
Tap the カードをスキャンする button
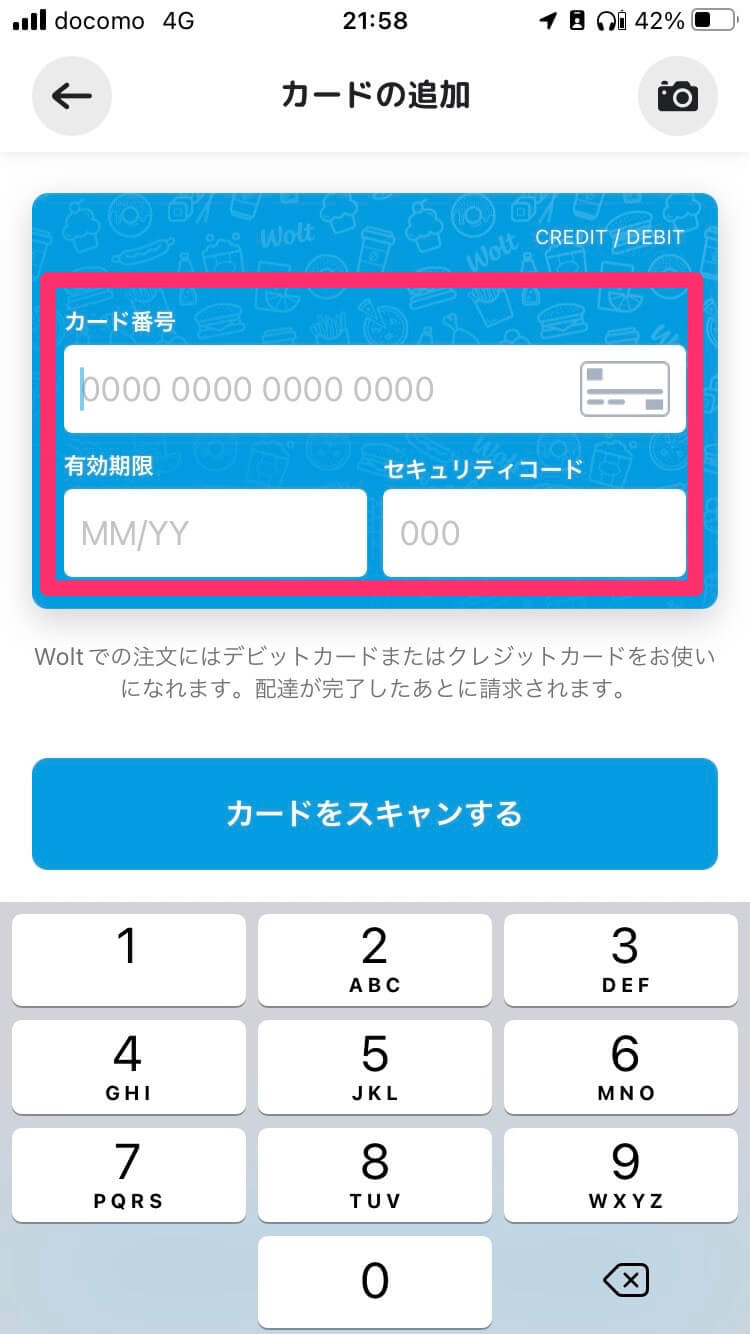coord(375,814)
